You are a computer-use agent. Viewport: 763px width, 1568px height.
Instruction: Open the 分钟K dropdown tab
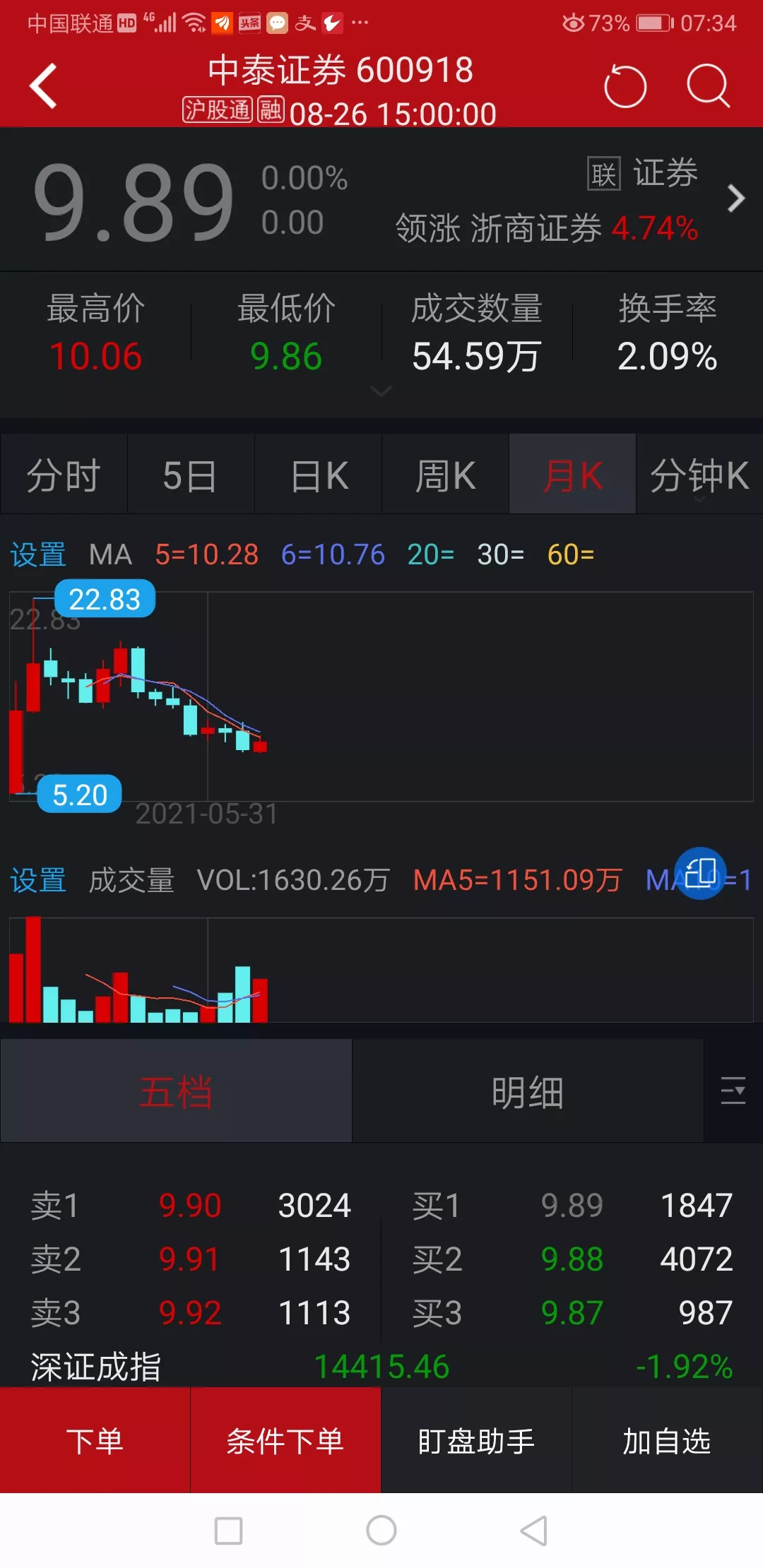tap(699, 475)
